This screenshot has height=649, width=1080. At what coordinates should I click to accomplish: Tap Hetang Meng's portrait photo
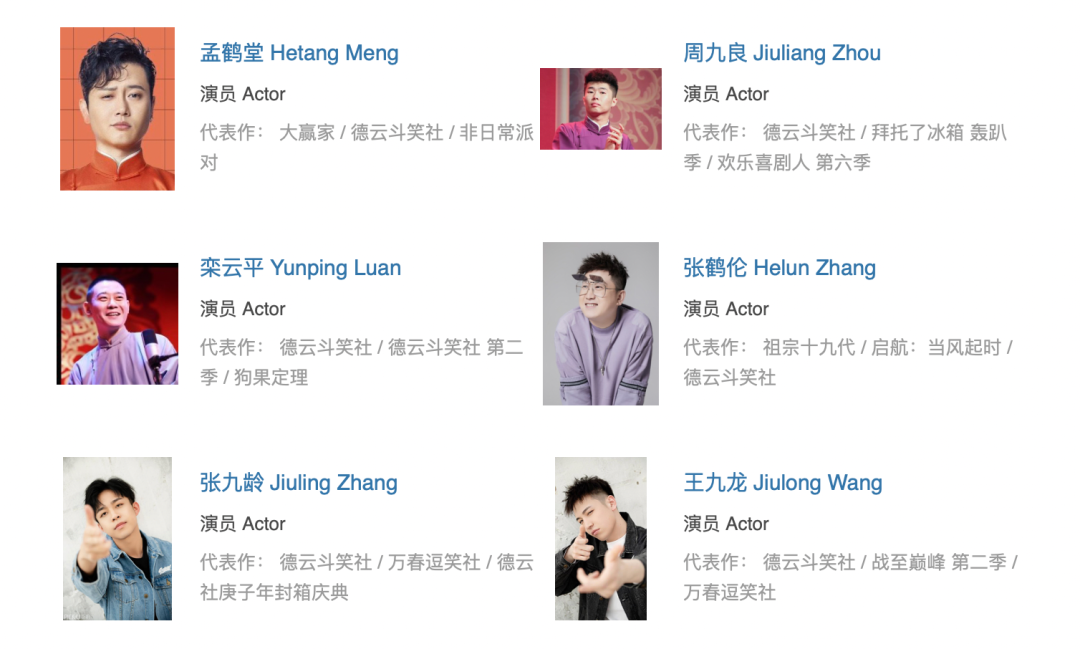point(117,109)
